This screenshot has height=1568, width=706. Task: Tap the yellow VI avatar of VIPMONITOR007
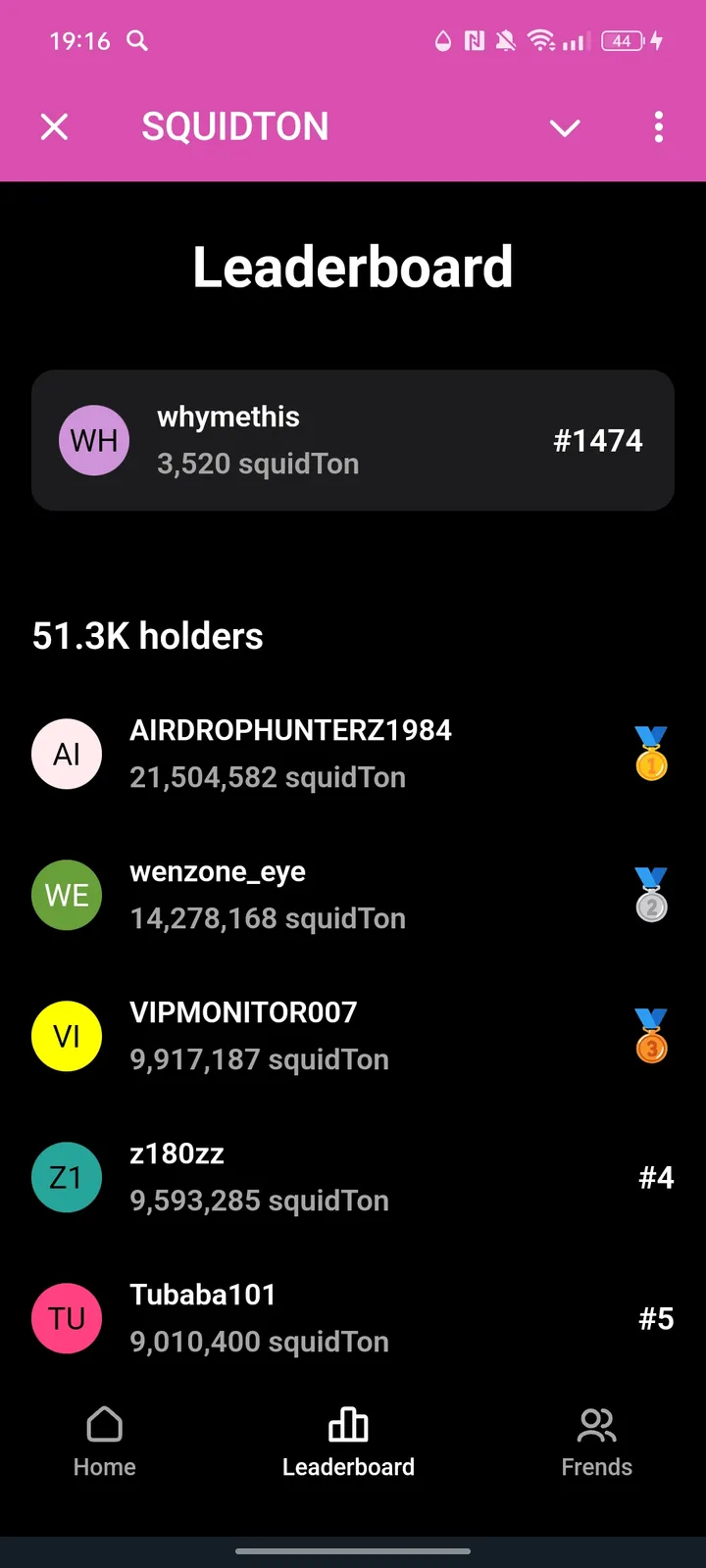point(67,1036)
